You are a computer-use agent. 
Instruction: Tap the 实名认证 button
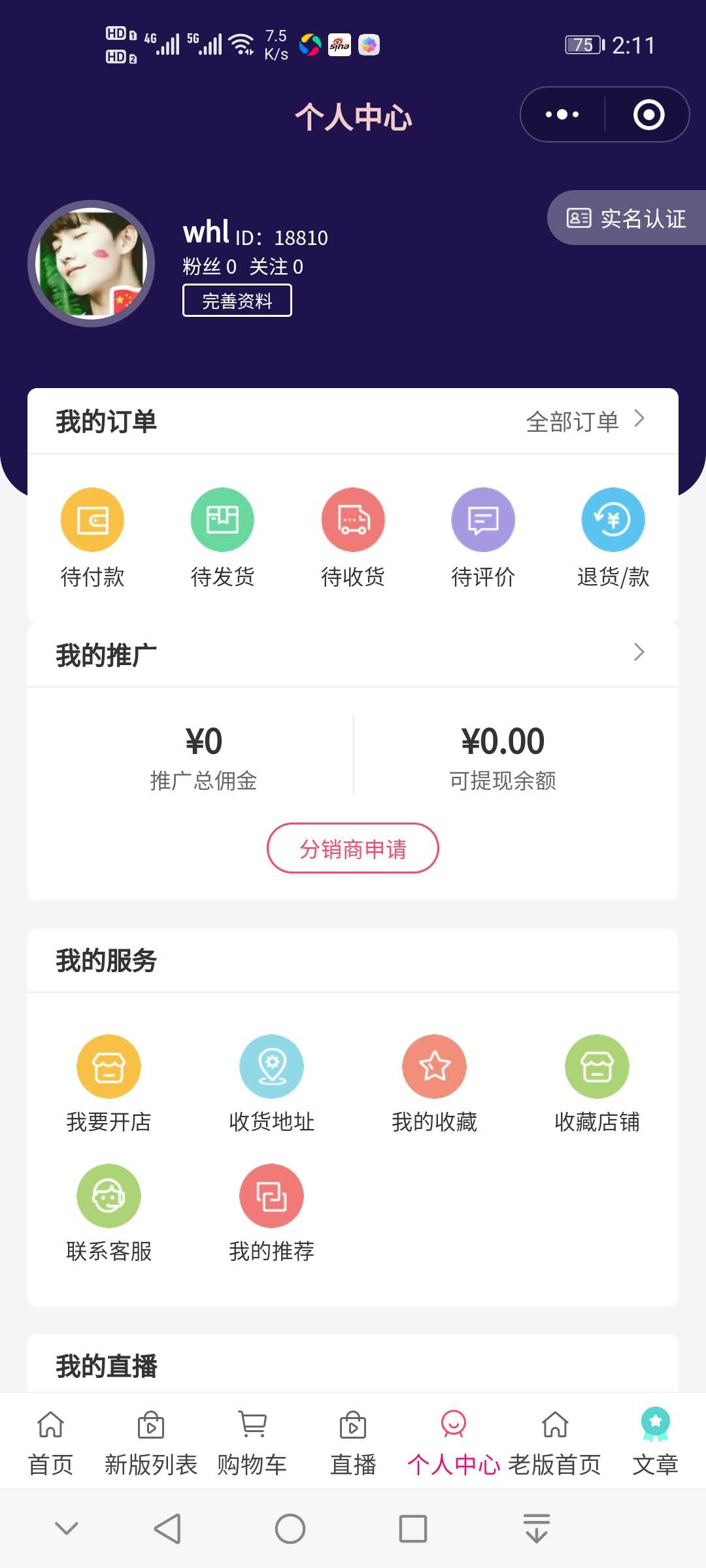click(x=626, y=218)
